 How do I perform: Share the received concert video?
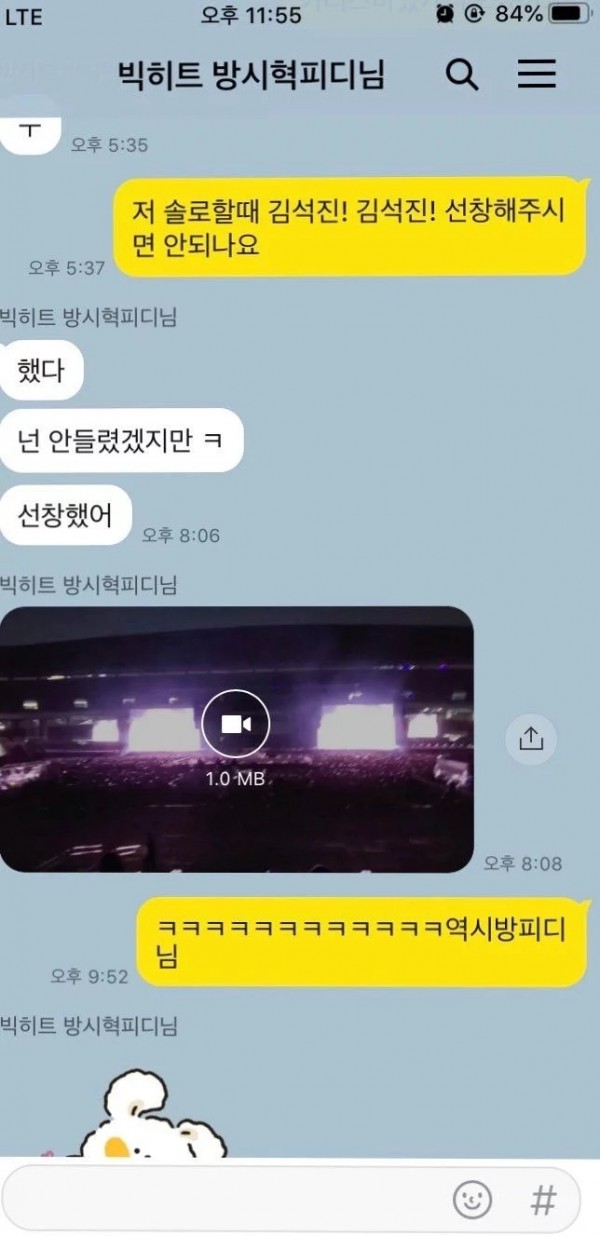pyautogui.click(x=530, y=739)
